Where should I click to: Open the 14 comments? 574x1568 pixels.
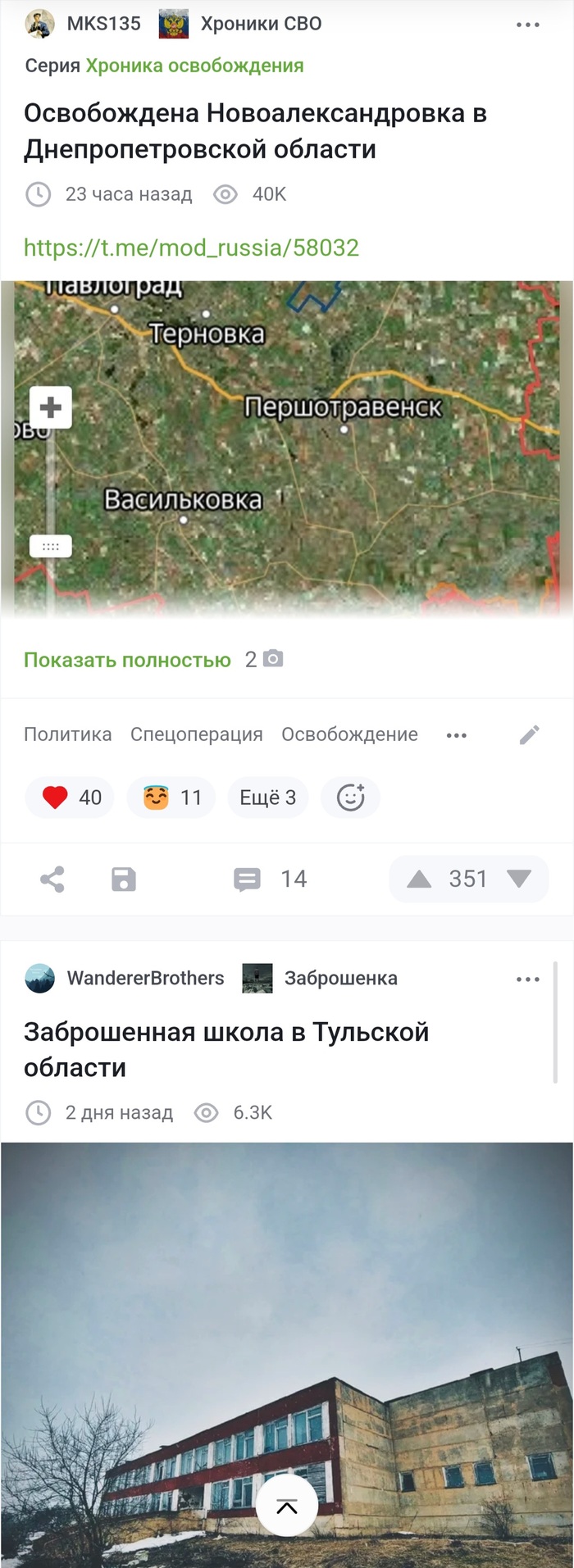coord(270,879)
